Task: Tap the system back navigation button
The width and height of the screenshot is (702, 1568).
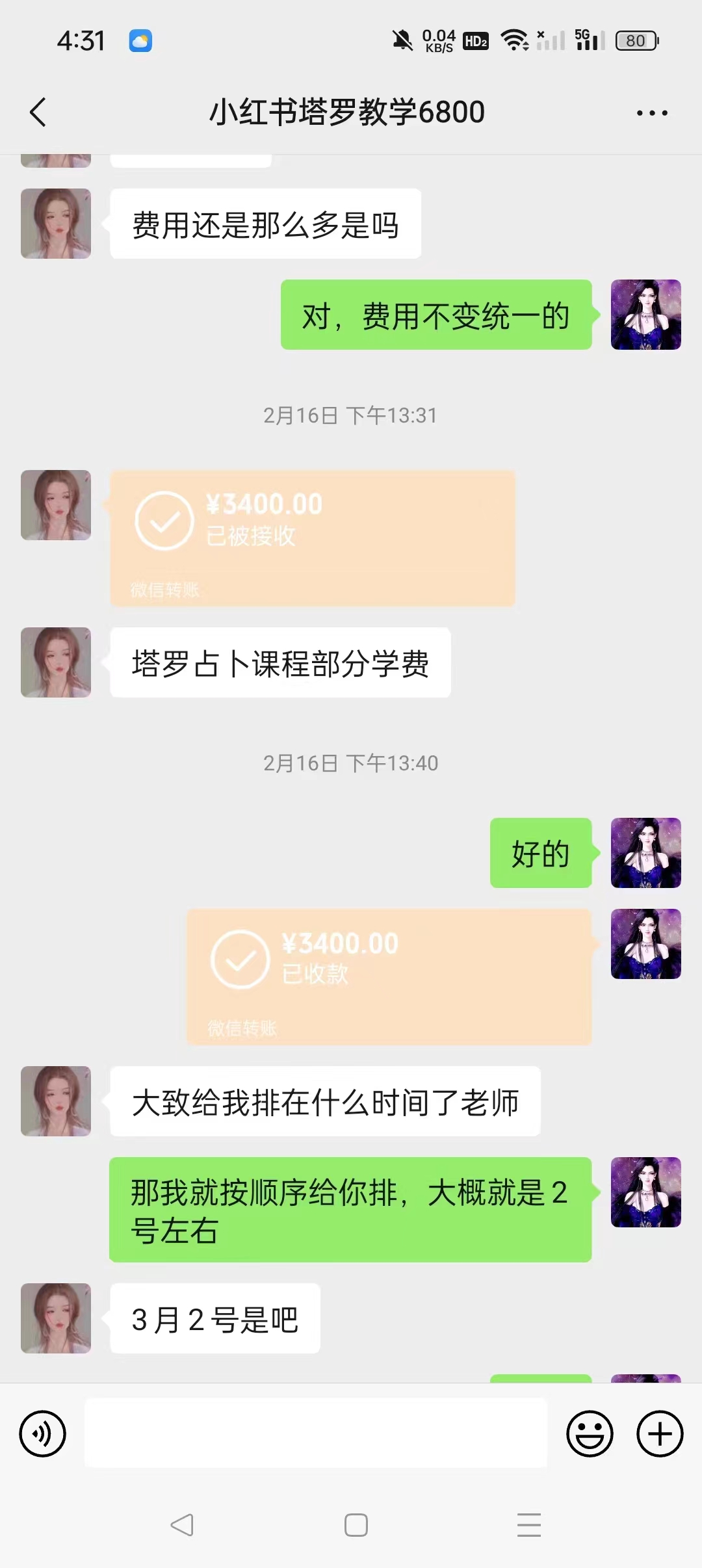Action: [x=182, y=1524]
